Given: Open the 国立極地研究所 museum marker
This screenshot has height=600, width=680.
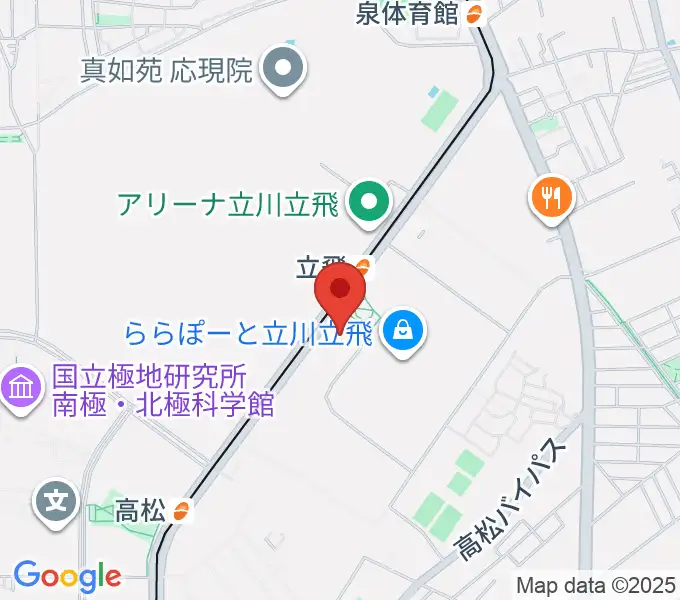Looking at the screenshot, I should pos(22,384).
